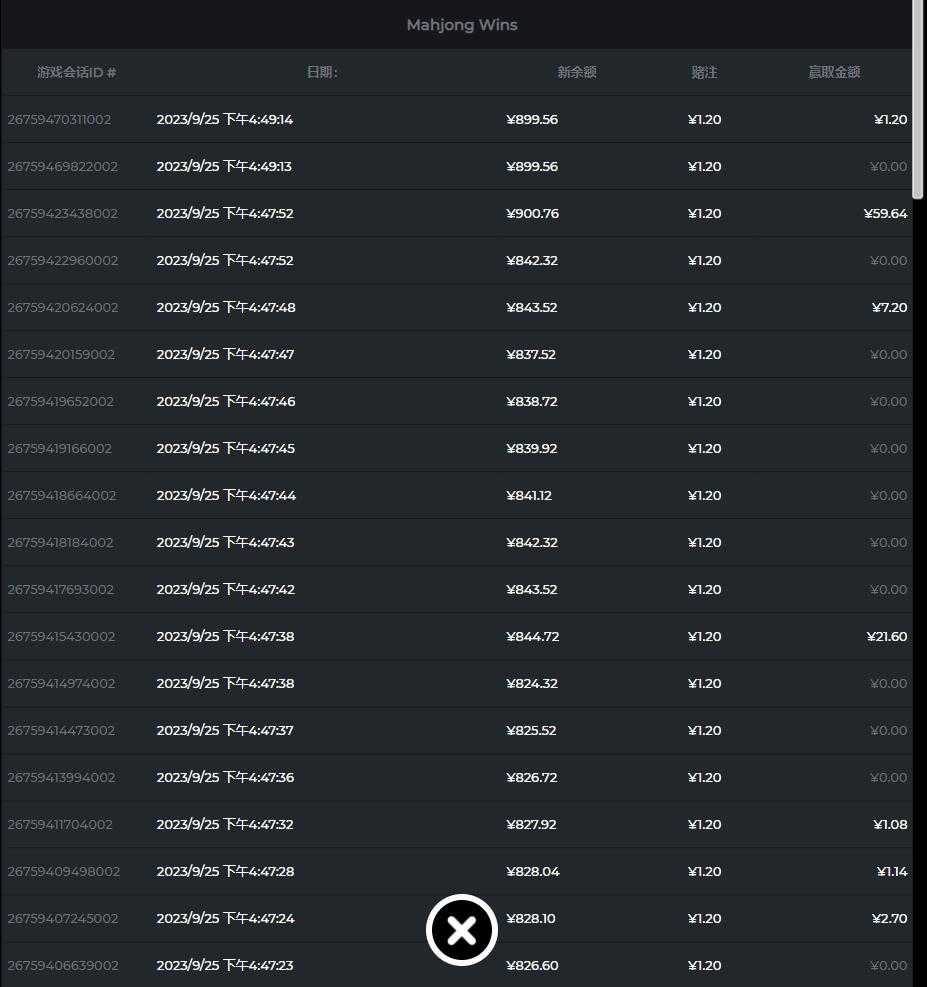927x987 pixels.
Task: Open session 26759409498002 with ¥1.14 win
Action: click(x=63, y=872)
